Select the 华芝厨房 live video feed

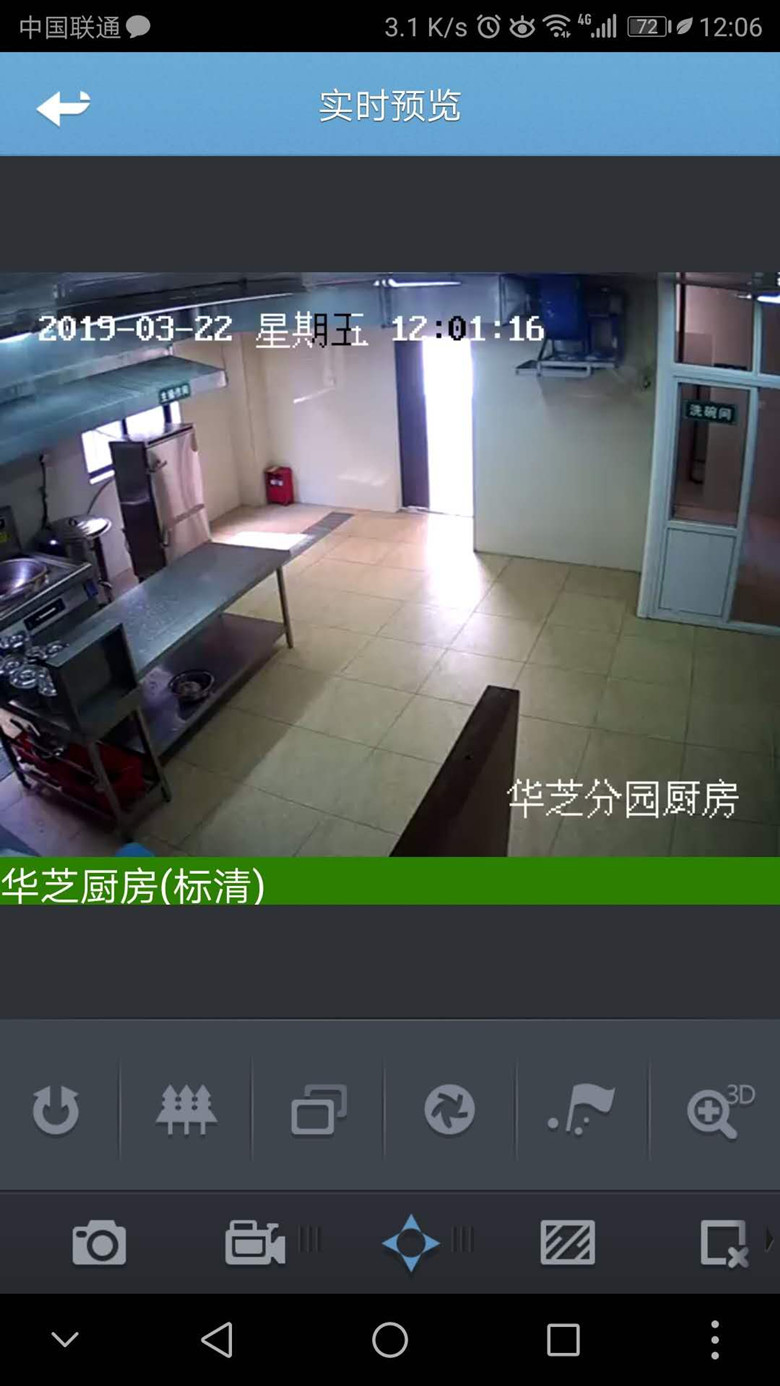[390, 565]
